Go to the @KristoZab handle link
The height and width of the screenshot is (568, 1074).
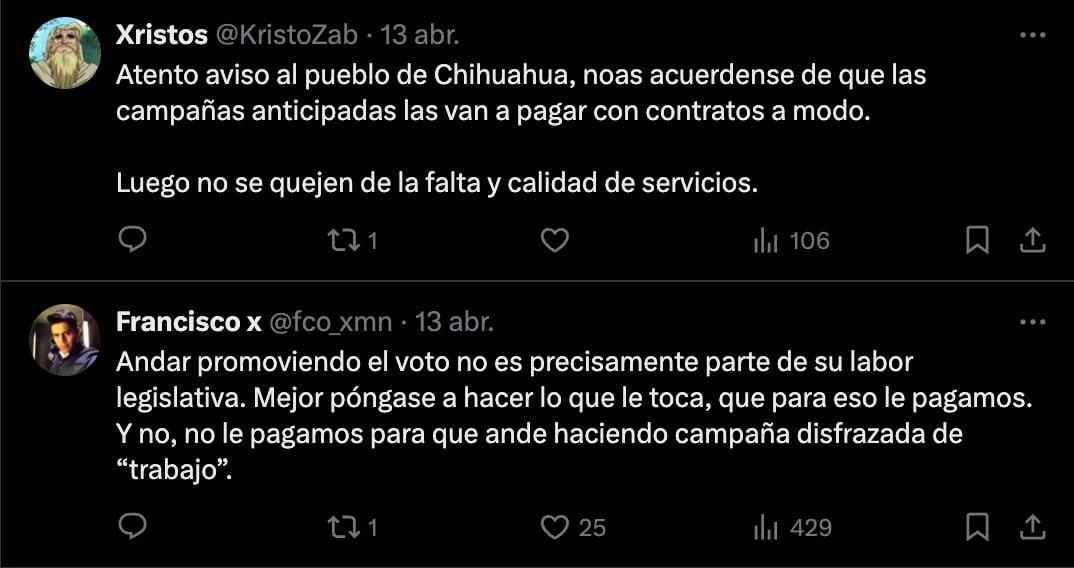[286, 35]
